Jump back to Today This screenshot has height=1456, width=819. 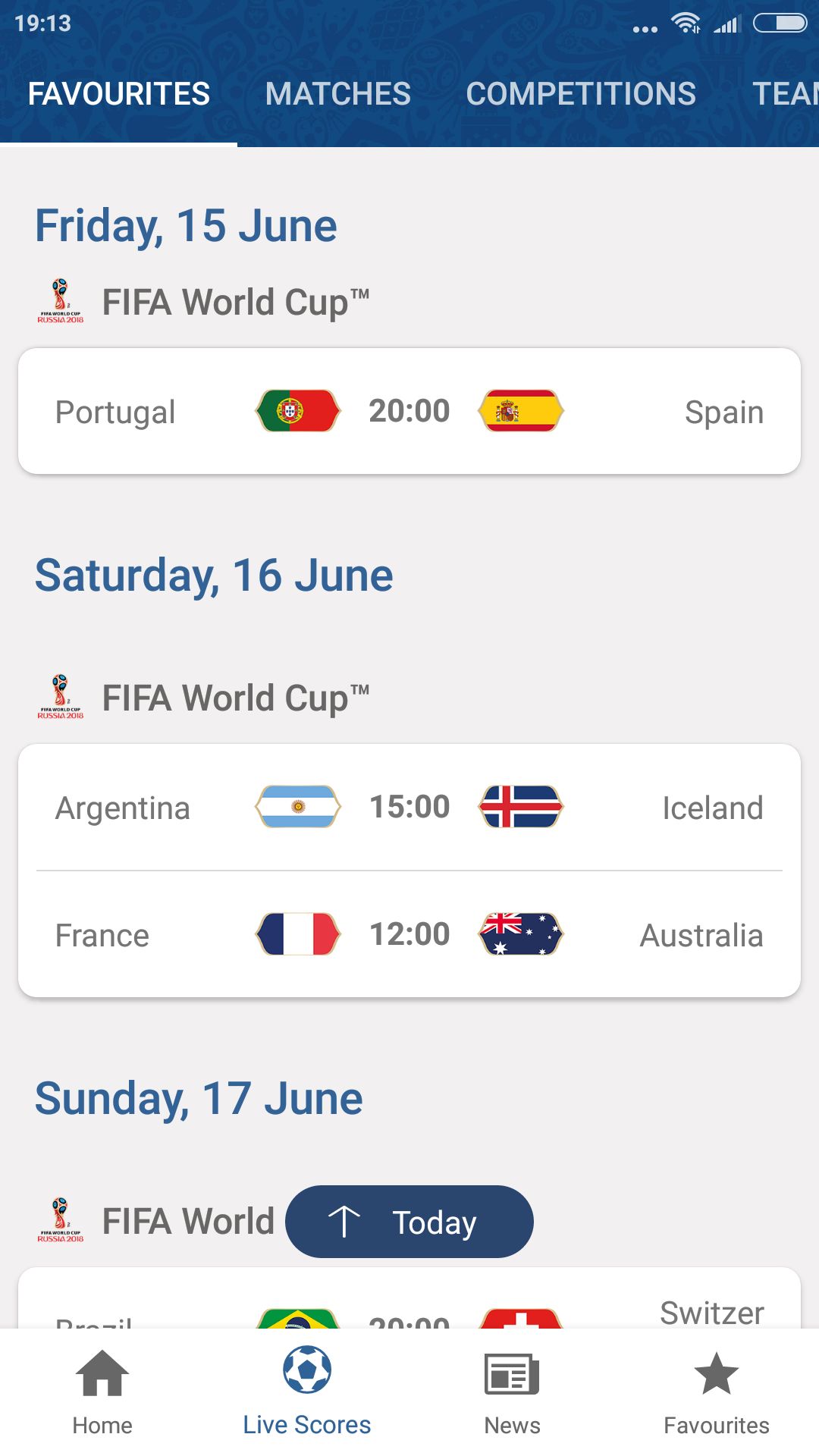pyautogui.click(x=409, y=1222)
